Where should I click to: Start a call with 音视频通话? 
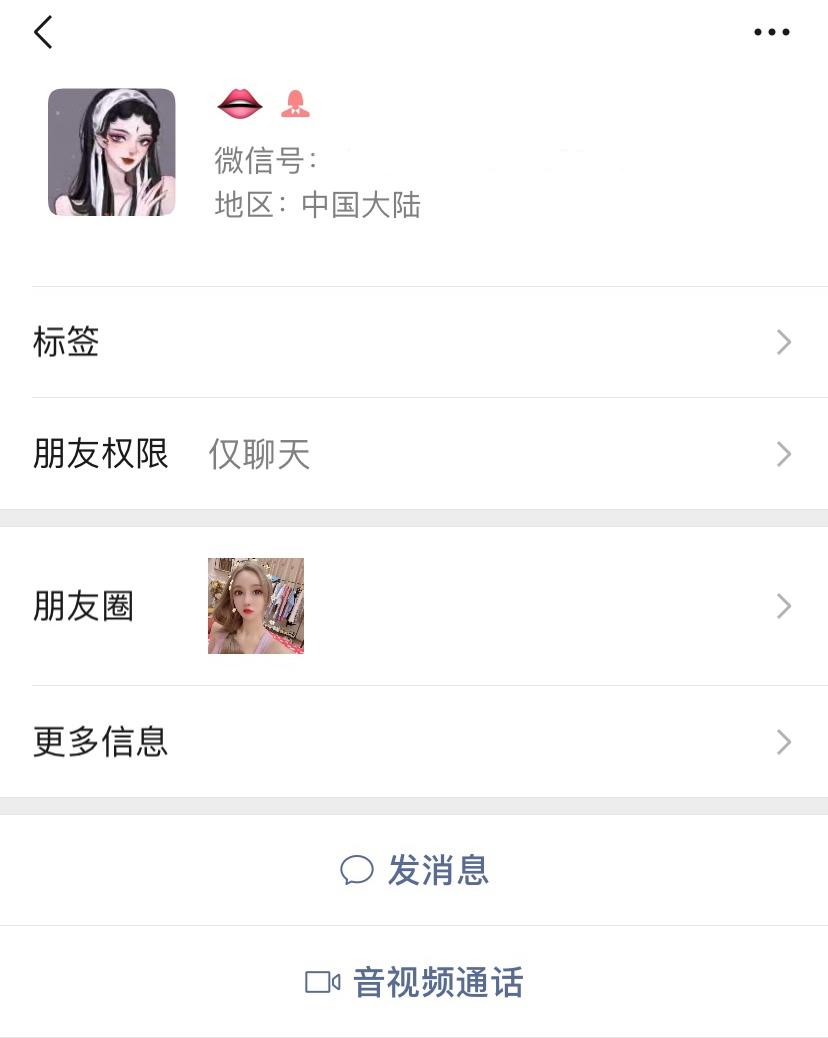click(414, 982)
